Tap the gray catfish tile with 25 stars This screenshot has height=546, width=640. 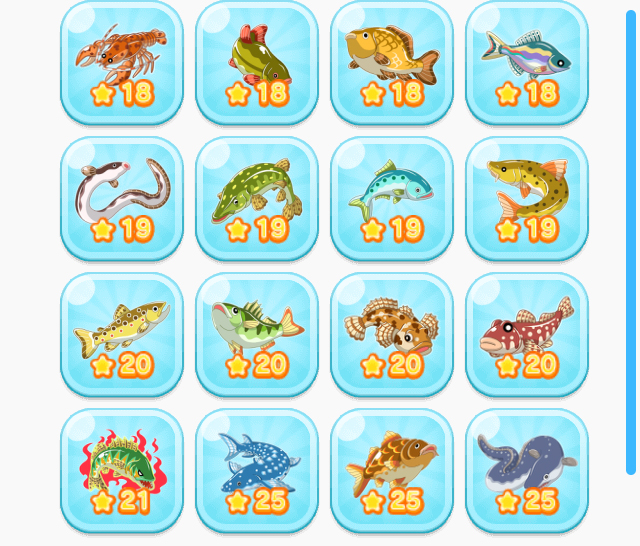coord(526,471)
